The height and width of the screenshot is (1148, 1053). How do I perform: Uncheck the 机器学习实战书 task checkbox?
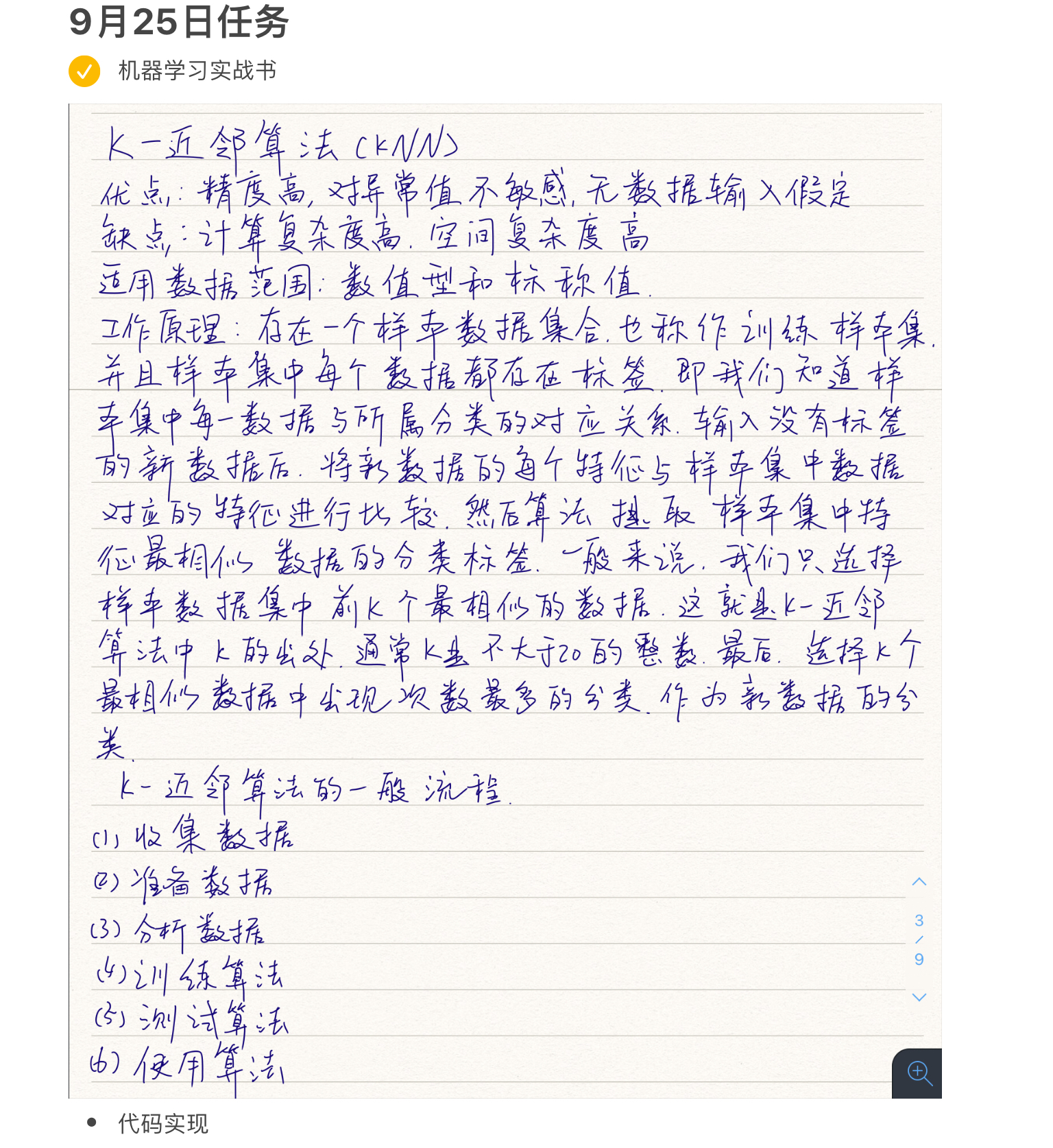(84, 71)
